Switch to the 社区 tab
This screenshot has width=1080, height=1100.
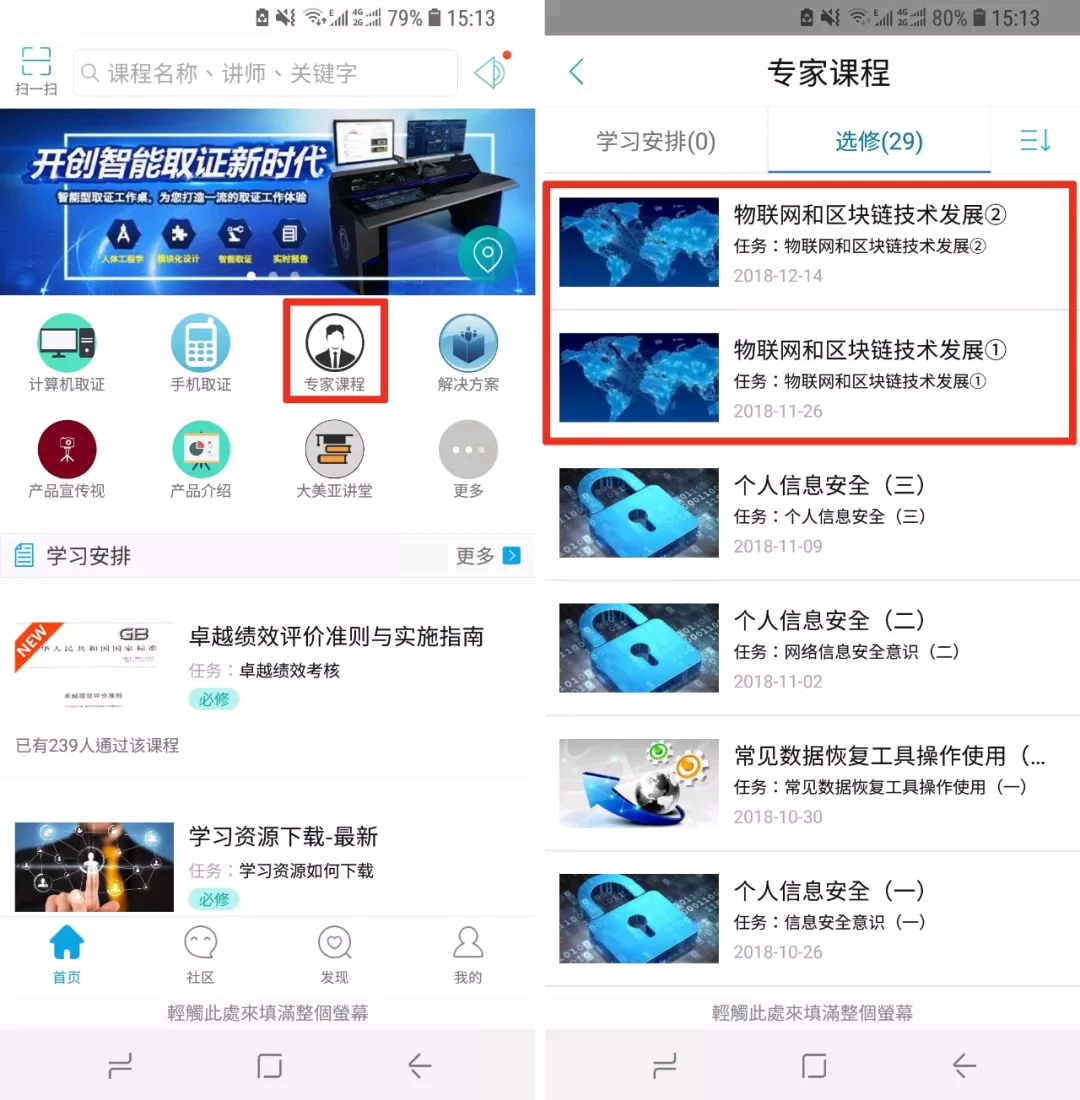tap(200, 955)
